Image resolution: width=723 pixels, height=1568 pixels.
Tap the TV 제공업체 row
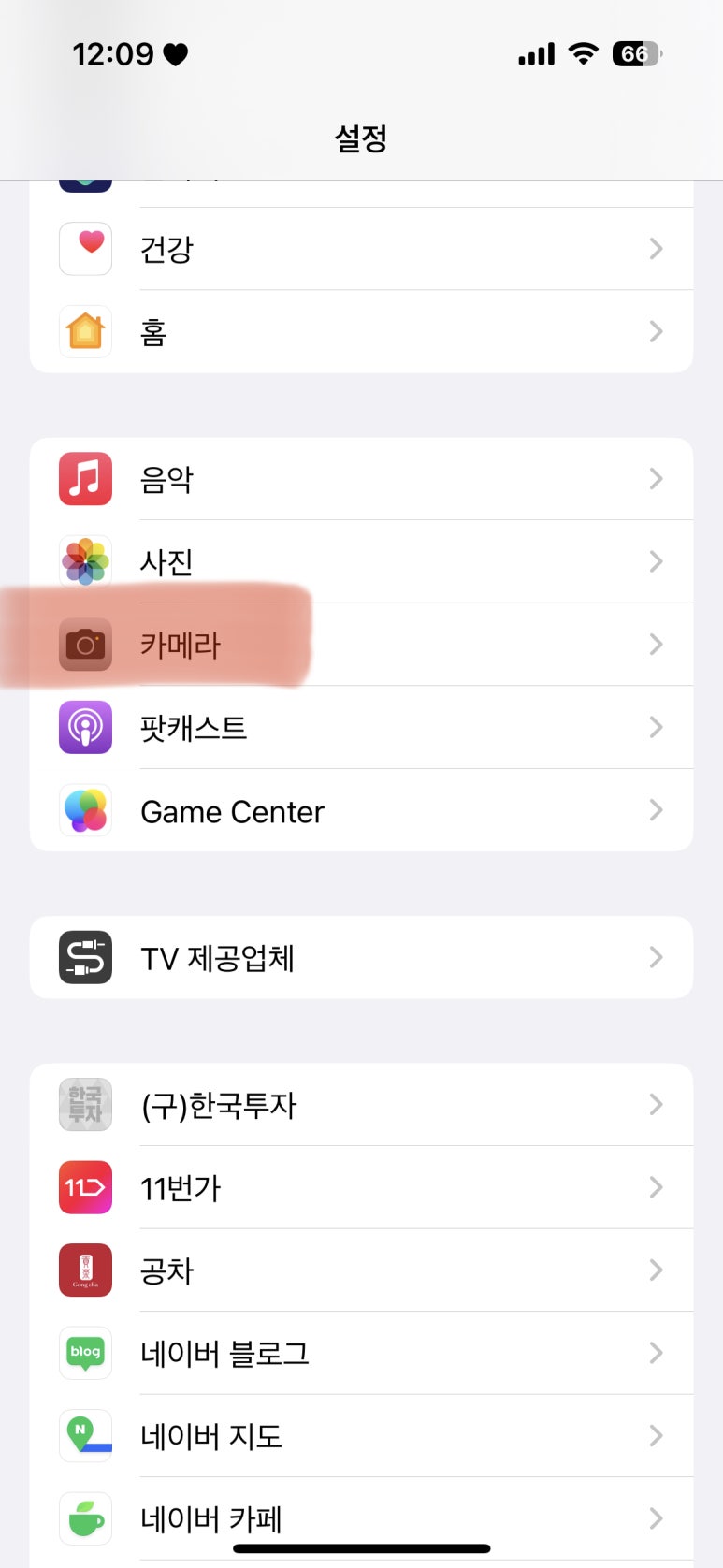click(361, 957)
